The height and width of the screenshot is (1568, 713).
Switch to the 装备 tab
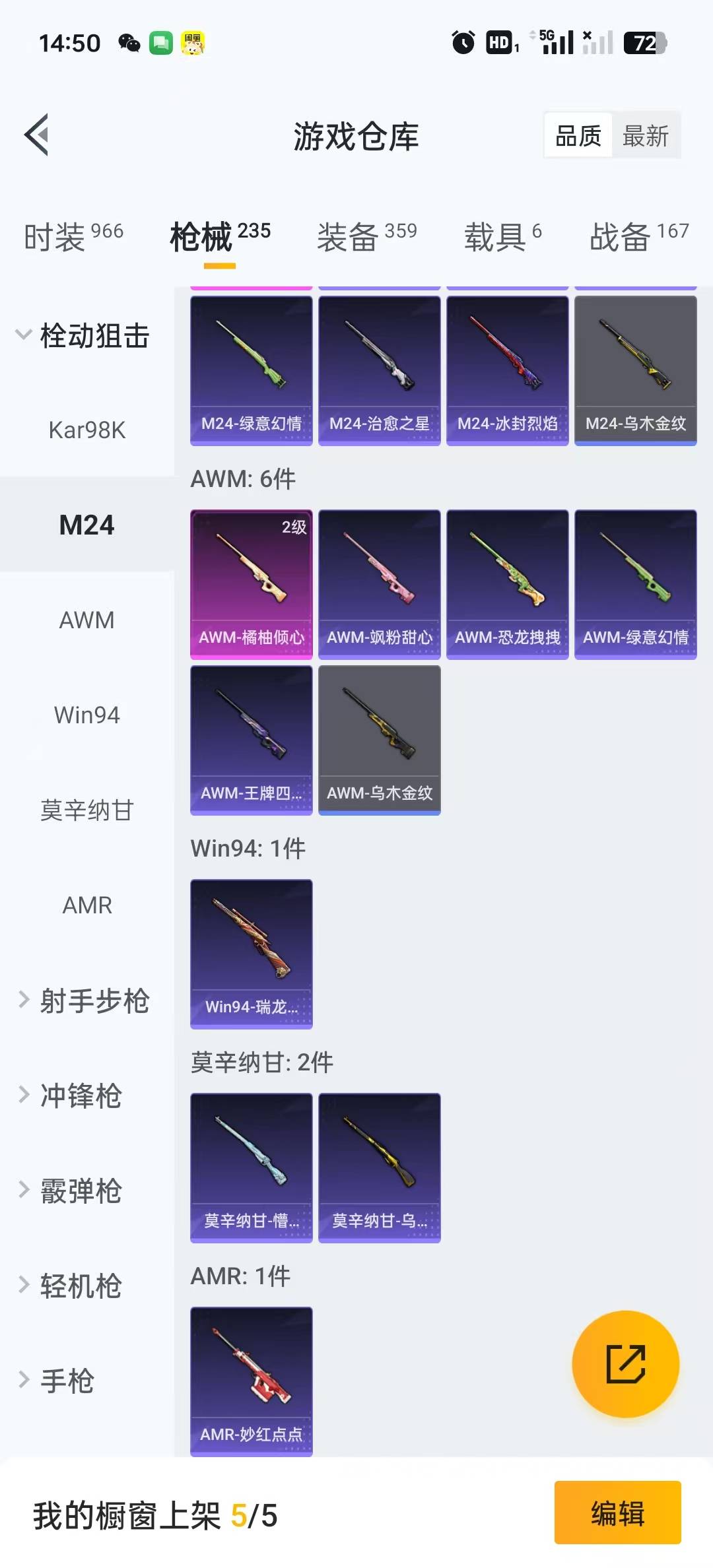(x=366, y=236)
